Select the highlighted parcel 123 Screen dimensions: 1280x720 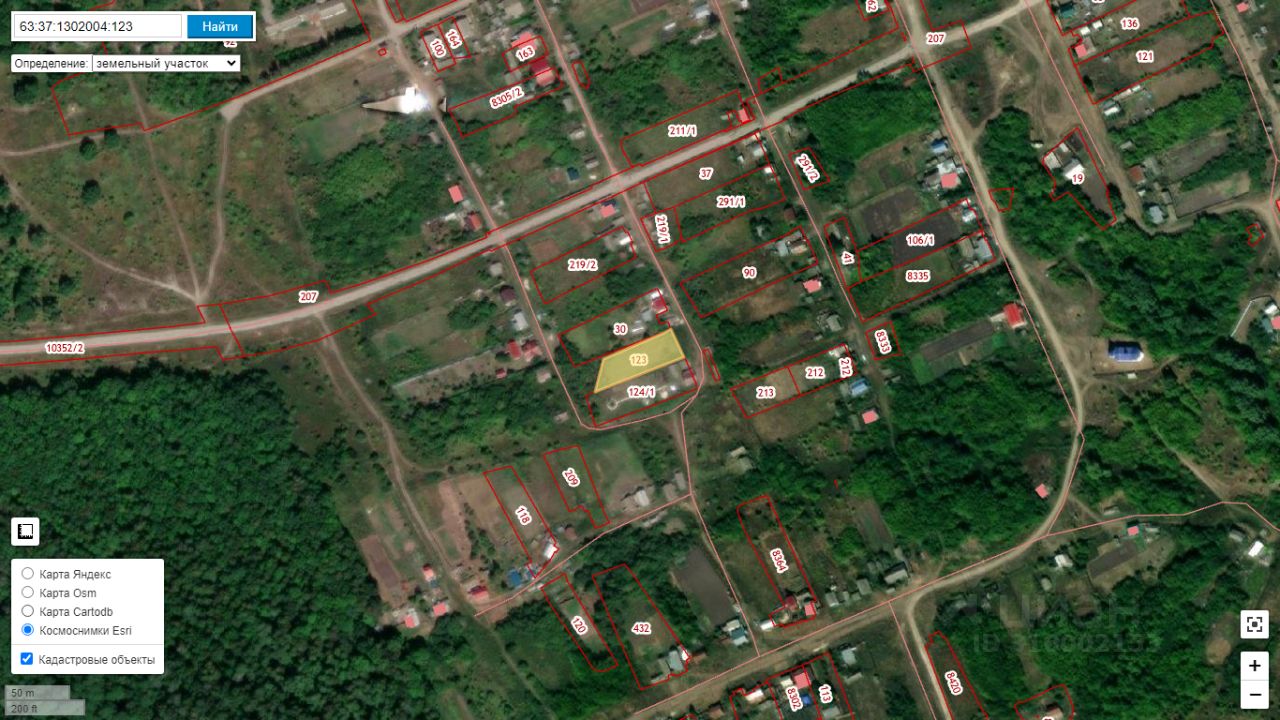(x=640, y=365)
